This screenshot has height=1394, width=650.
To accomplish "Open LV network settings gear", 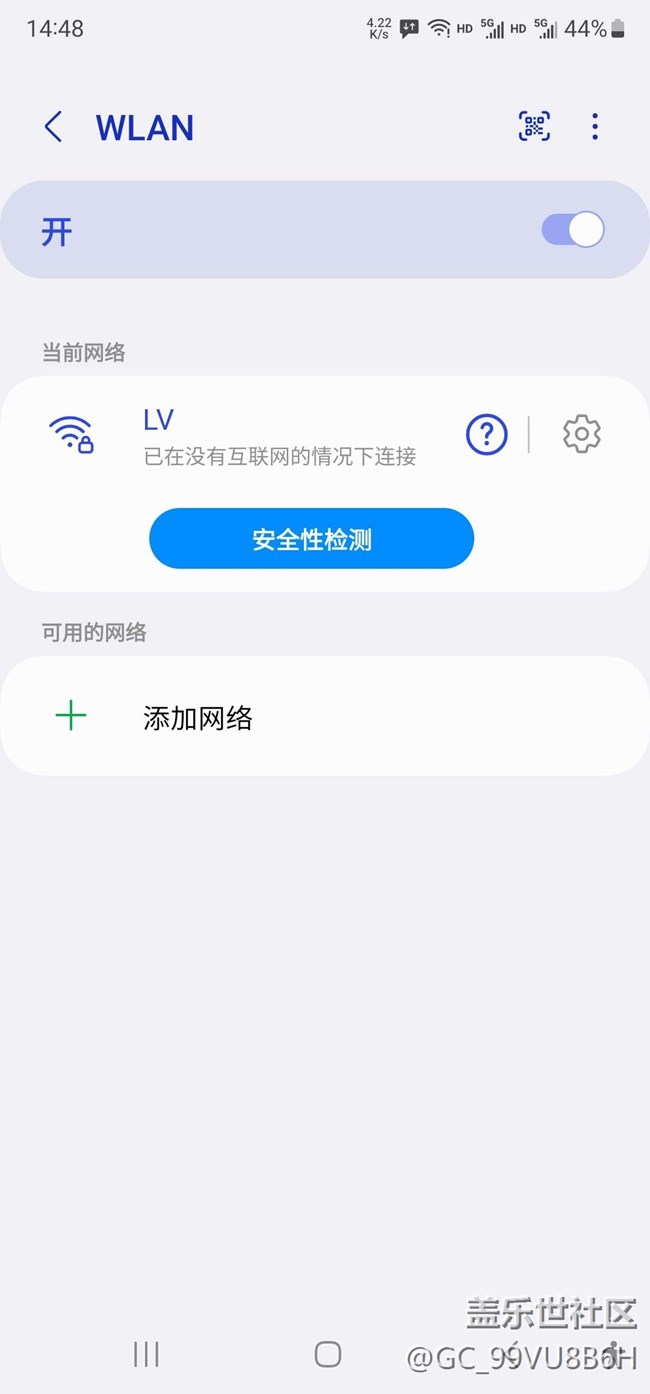I will coord(582,434).
